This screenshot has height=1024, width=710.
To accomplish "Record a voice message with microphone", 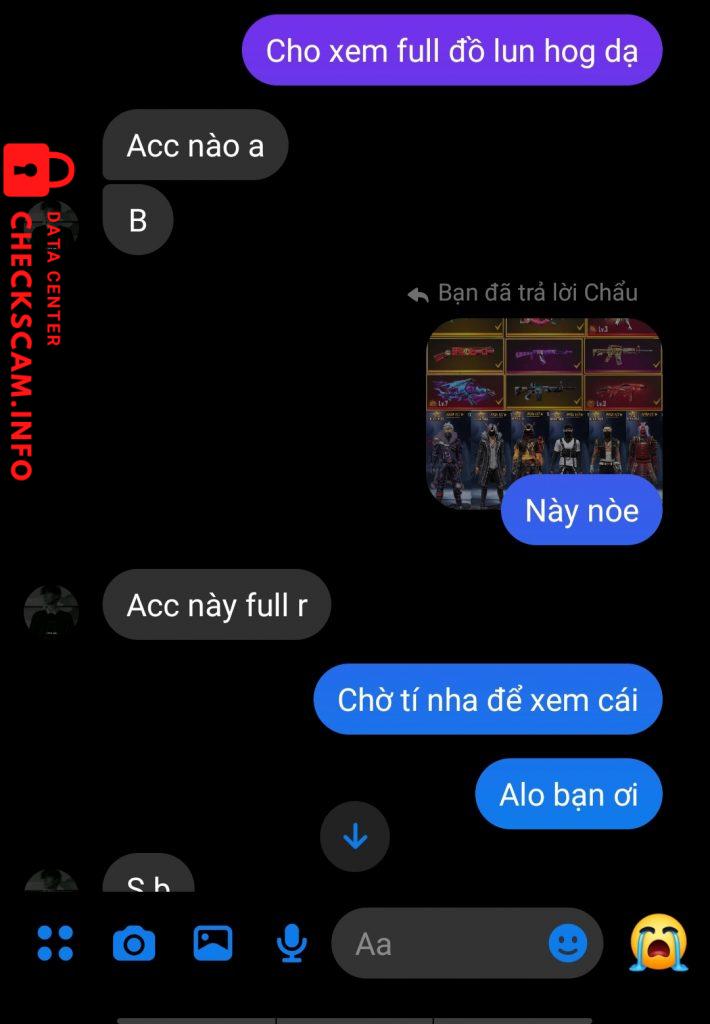I will [x=291, y=943].
